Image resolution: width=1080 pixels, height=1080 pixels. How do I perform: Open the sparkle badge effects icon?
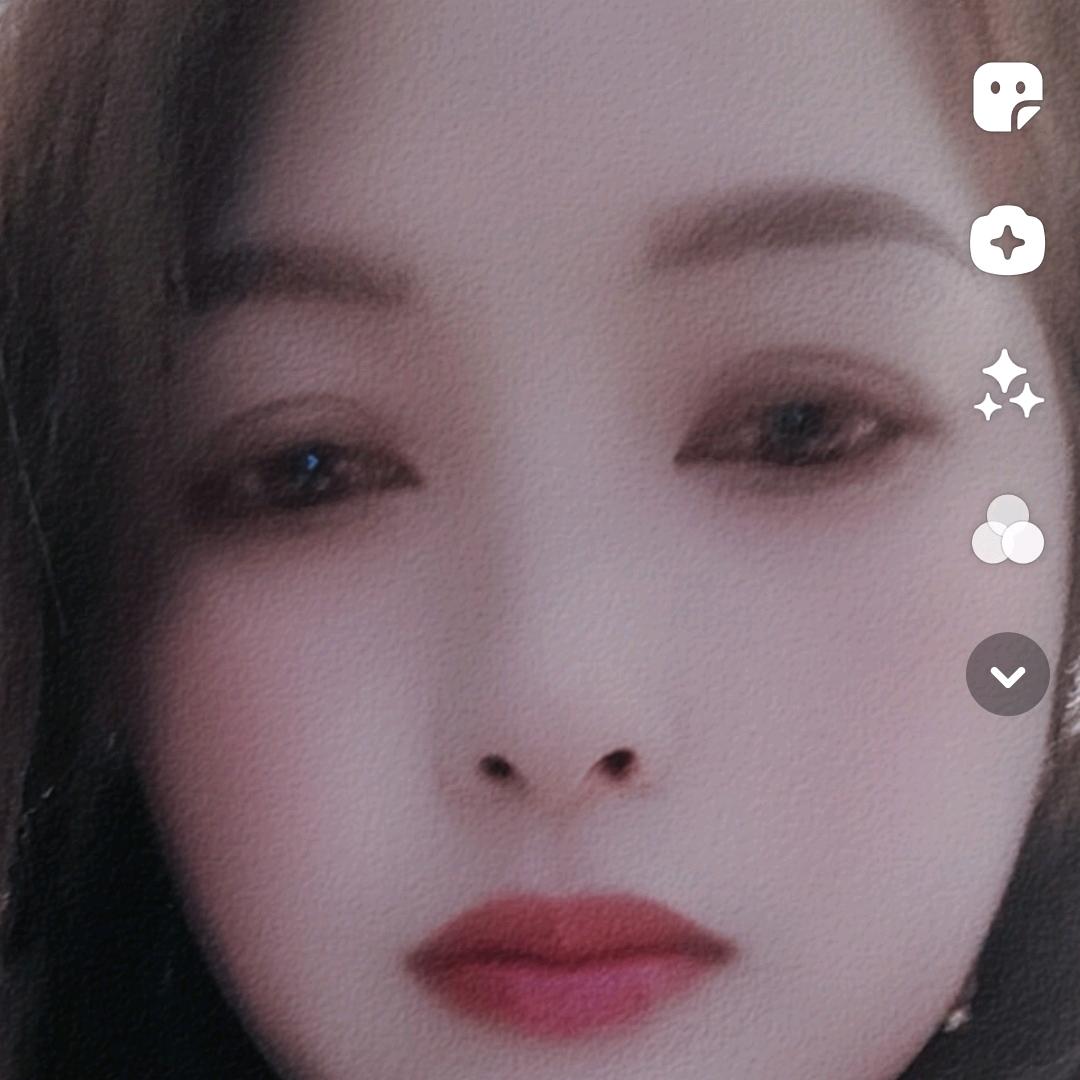click(x=1007, y=240)
